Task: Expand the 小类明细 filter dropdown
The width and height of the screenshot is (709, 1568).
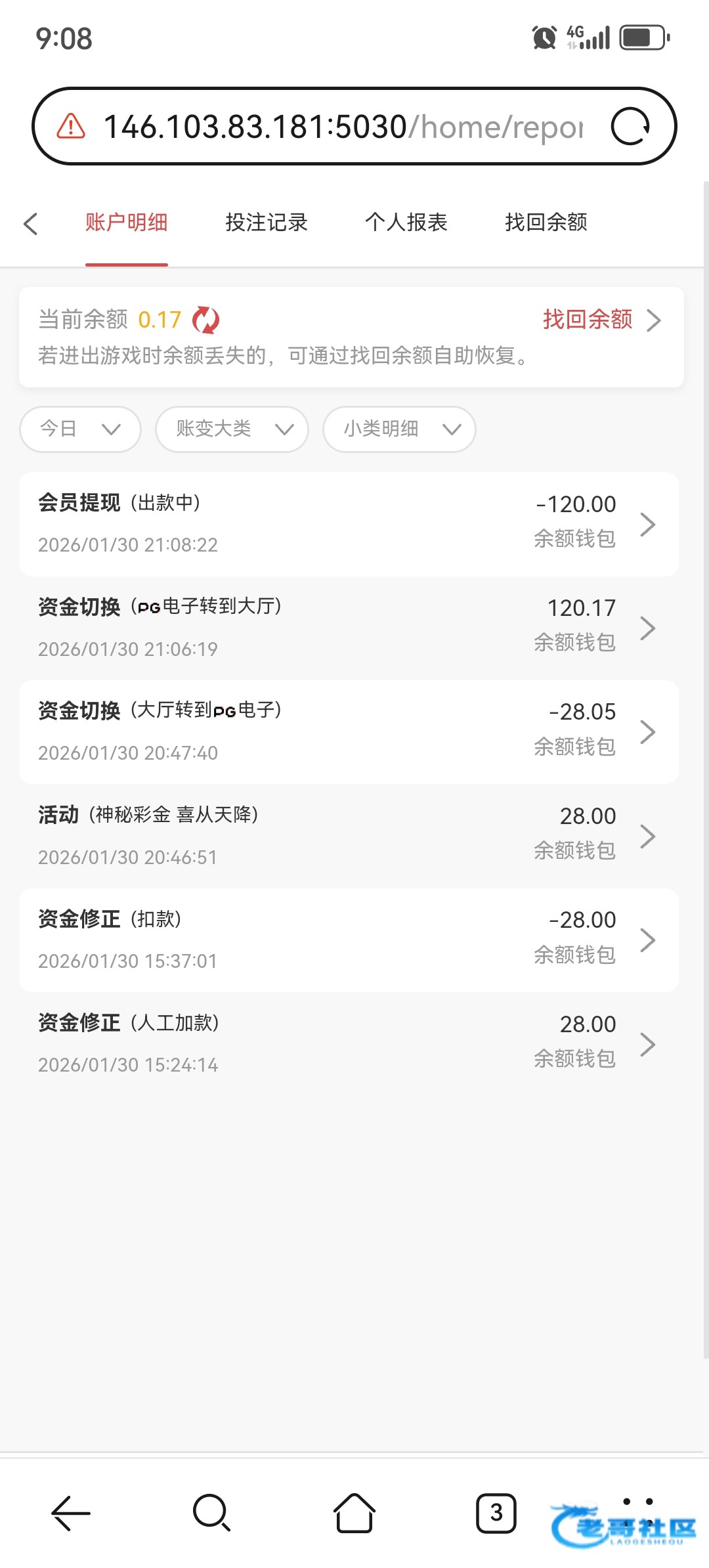Action: [399, 429]
